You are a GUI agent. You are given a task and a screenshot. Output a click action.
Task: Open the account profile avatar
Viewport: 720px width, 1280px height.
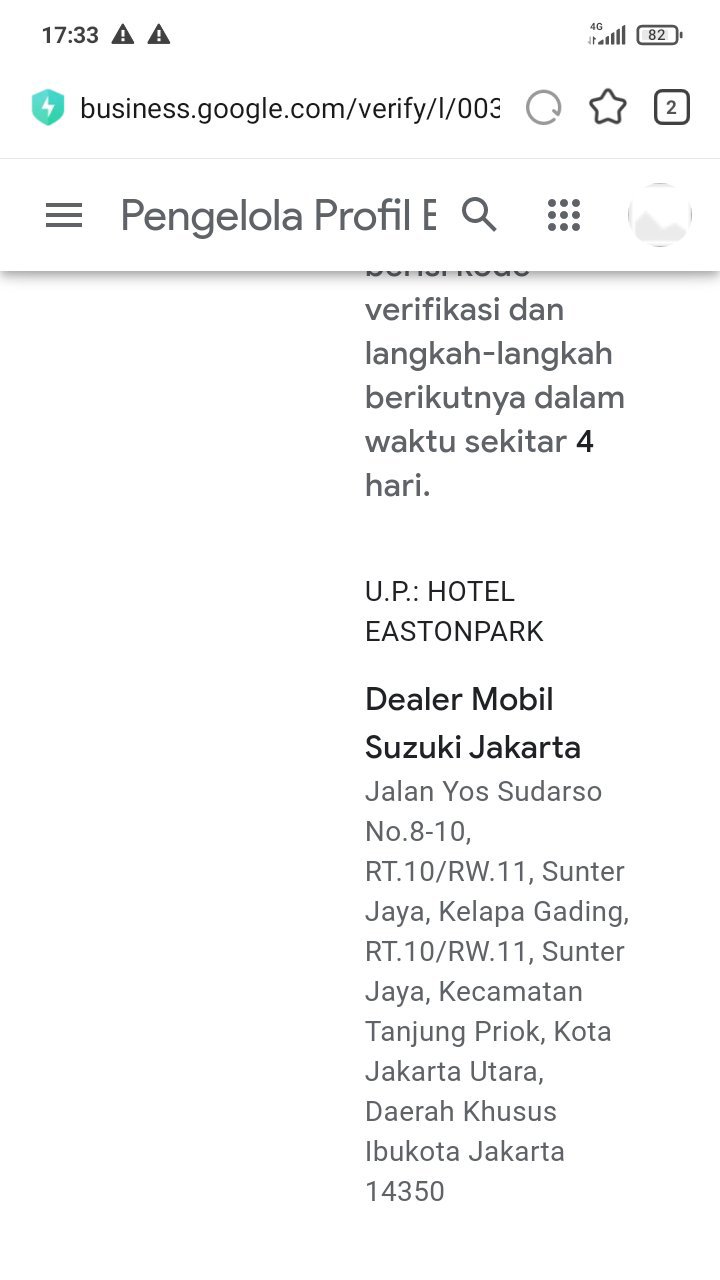pos(659,215)
